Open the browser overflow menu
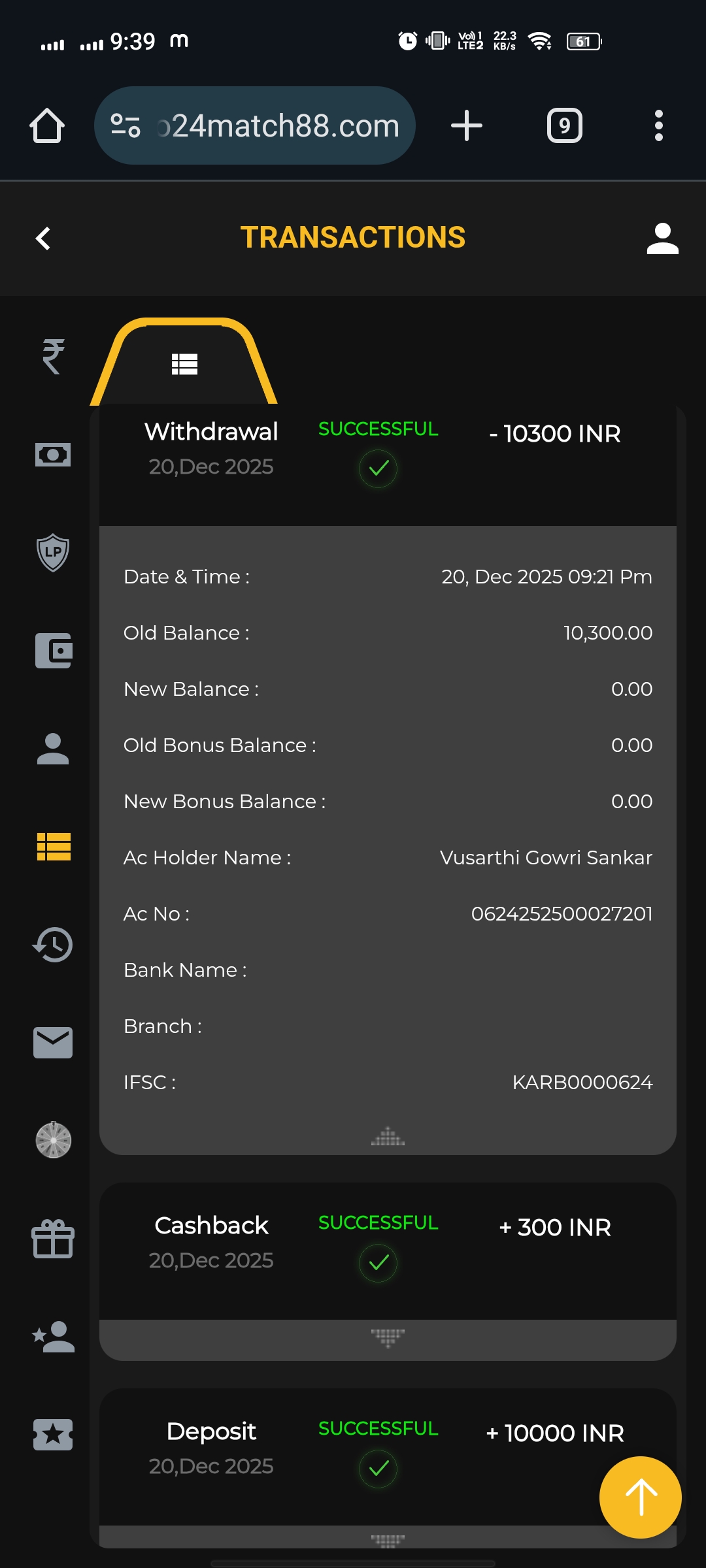706x1568 pixels. [x=658, y=125]
